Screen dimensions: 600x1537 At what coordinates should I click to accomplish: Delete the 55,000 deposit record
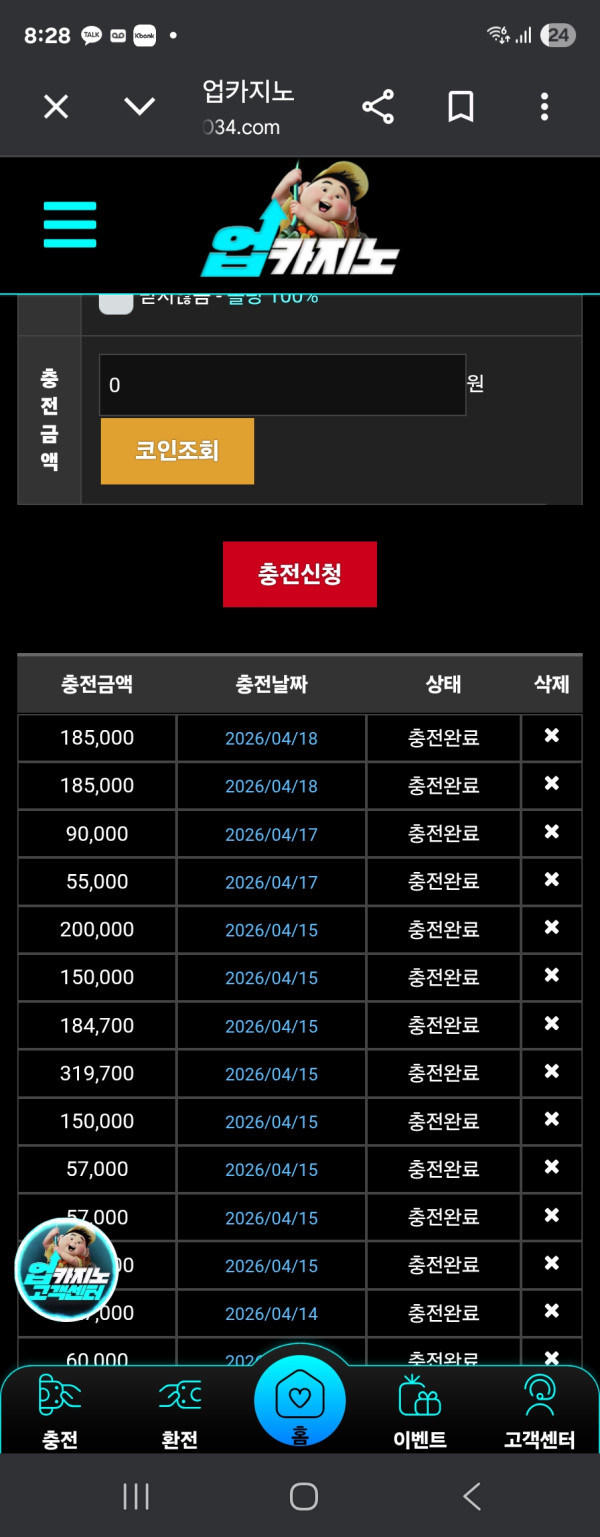click(x=551, y=880)
